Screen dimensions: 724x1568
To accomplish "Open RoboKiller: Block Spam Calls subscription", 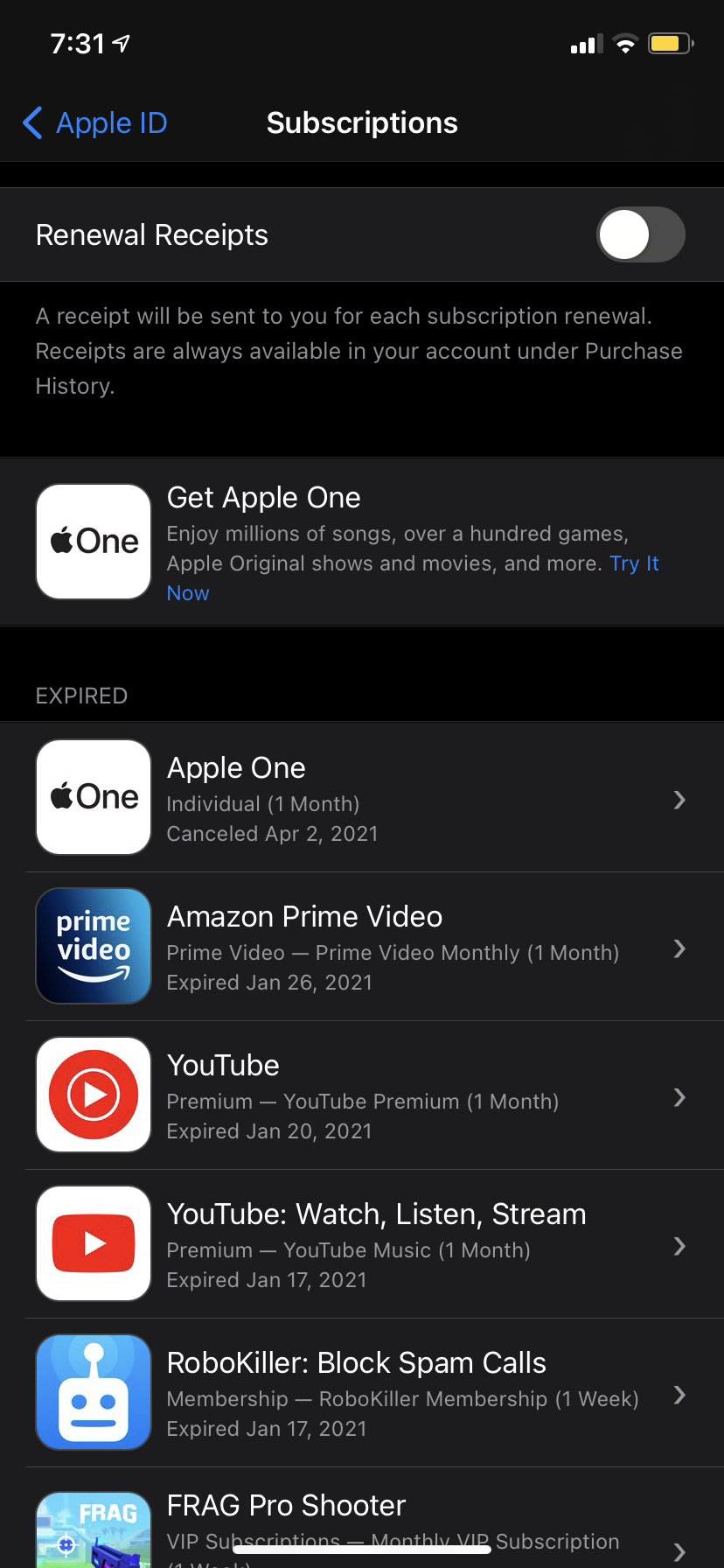I will (x=362, y=1393).
